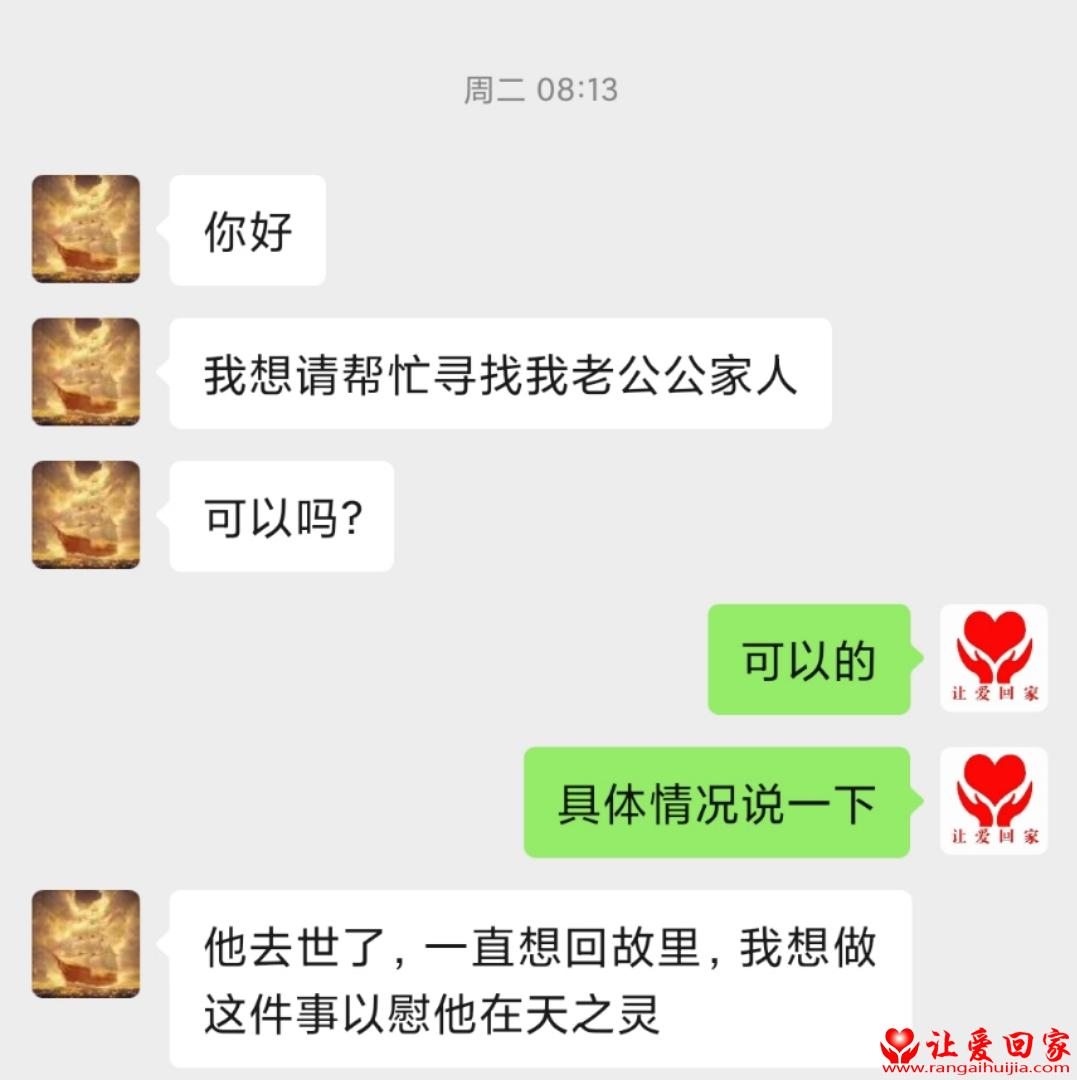Screen dimensions: 1077x1080
Task: Open the 让爱回家 avatar beside 可以的
Action: pyautogui.click(x=993, y=658)
